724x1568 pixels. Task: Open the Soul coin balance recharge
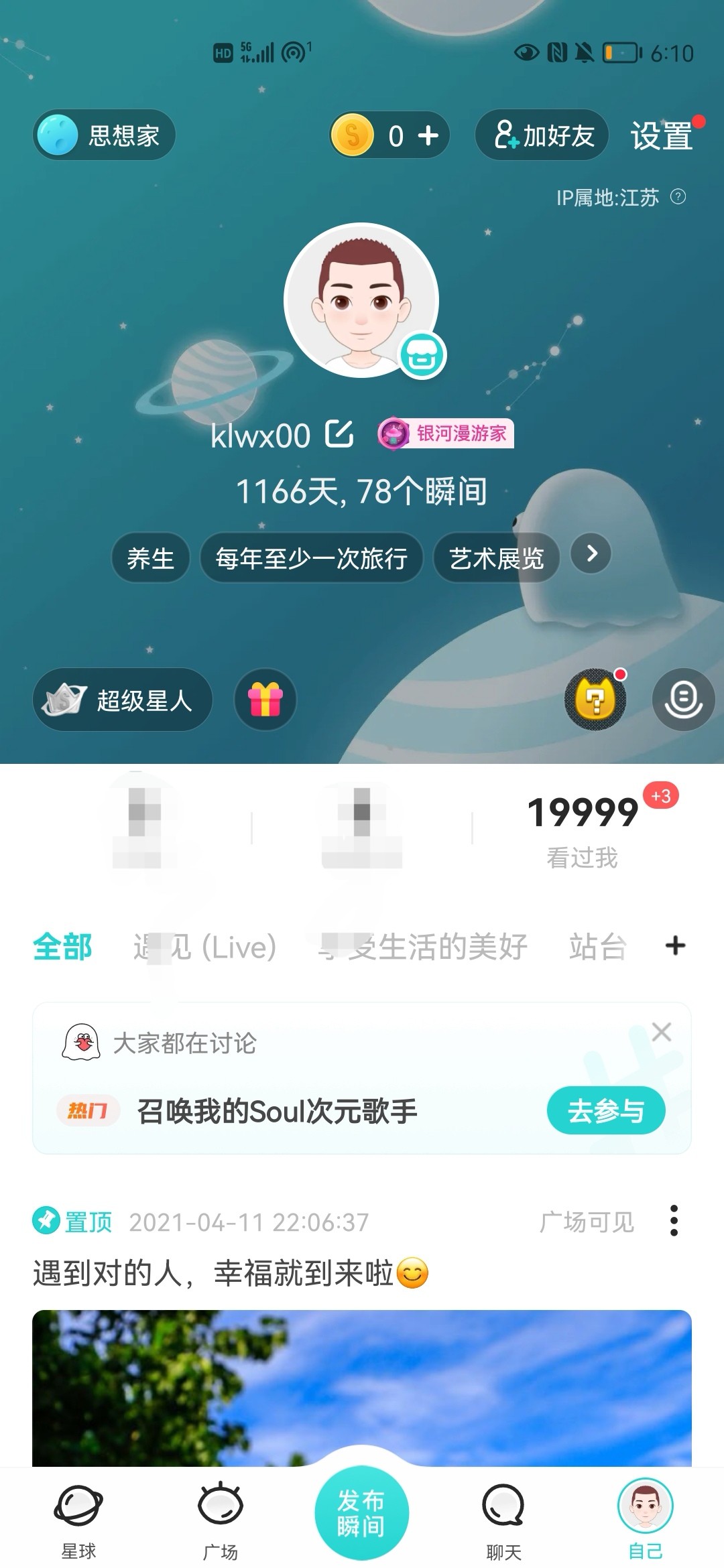(x=389, y=135)
